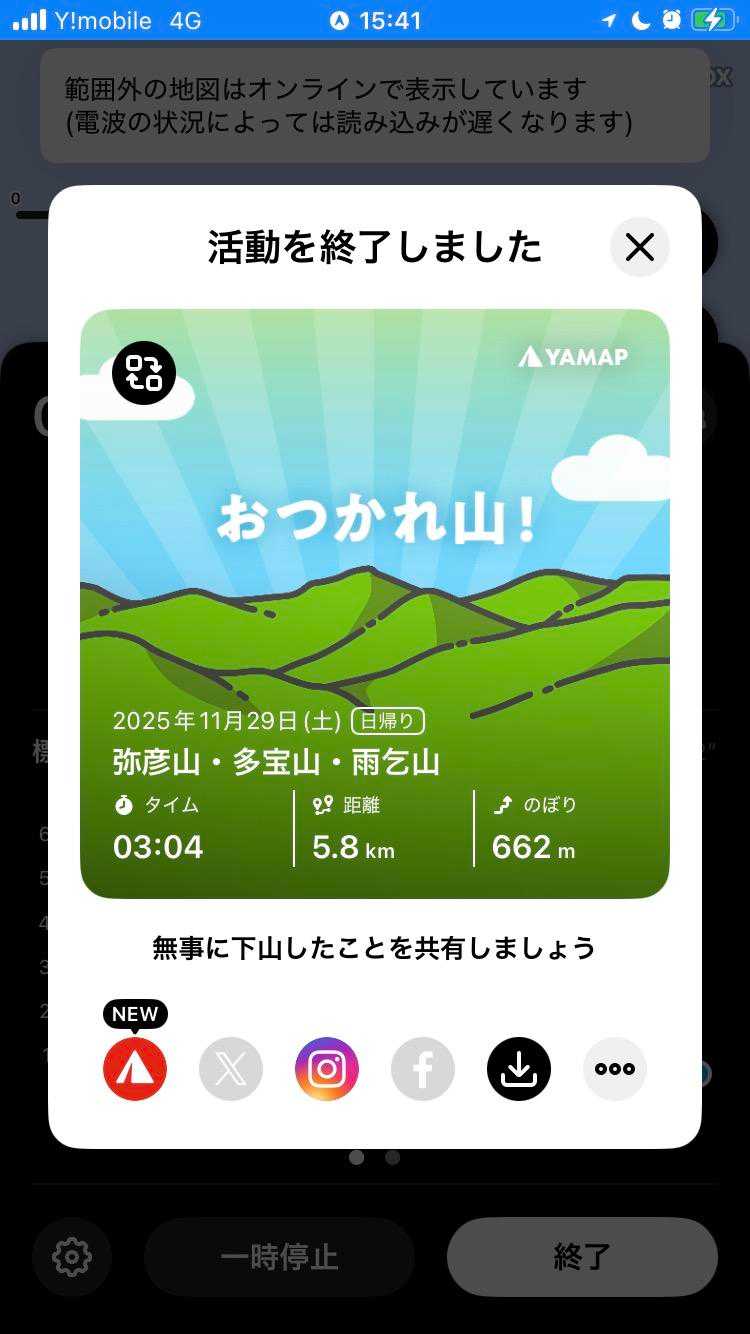Image resolution: width=750 pixels, height=1334 pixels.
Task: Share the result on Facebook
Action: [423, 1069]
